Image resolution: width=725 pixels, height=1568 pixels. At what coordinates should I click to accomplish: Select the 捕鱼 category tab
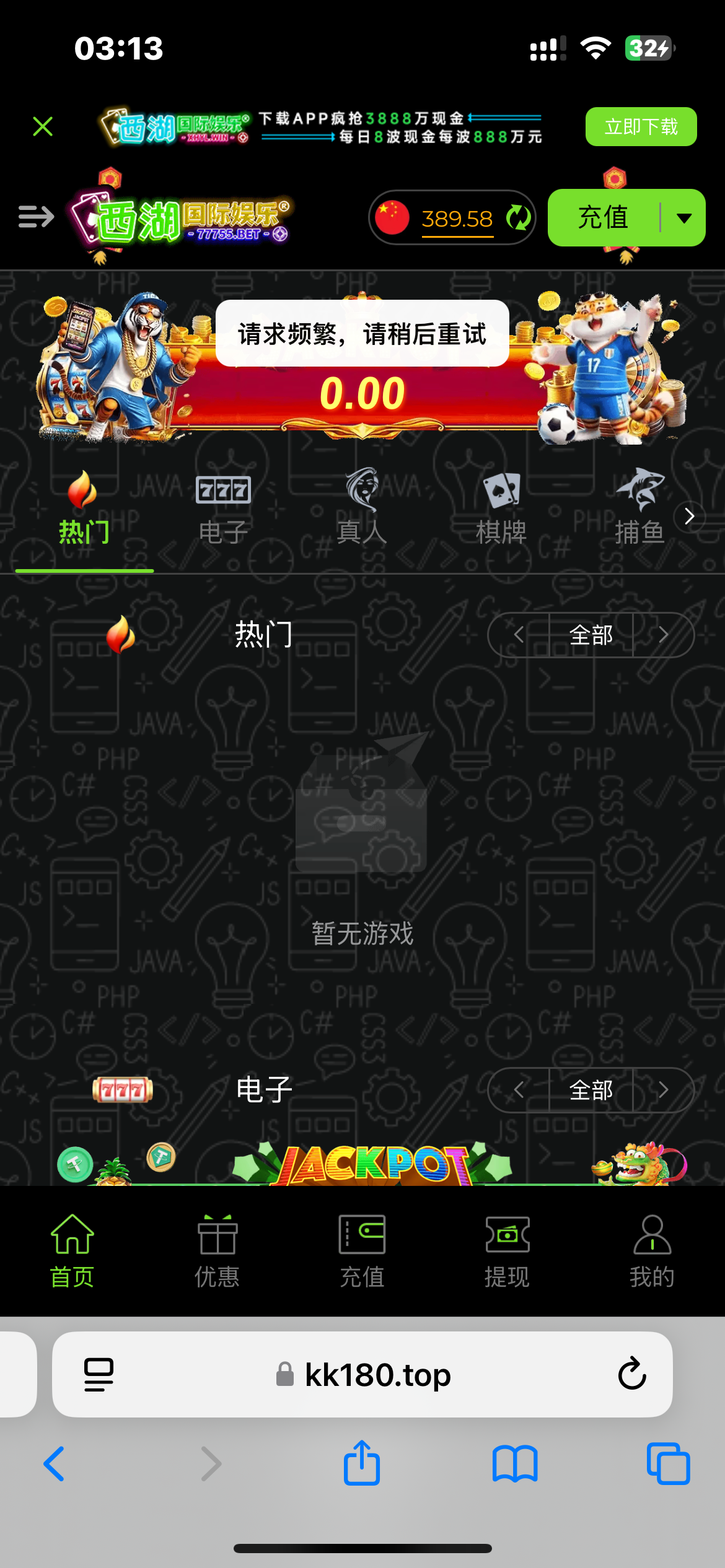pyautogui.click(x=639, y=508)
